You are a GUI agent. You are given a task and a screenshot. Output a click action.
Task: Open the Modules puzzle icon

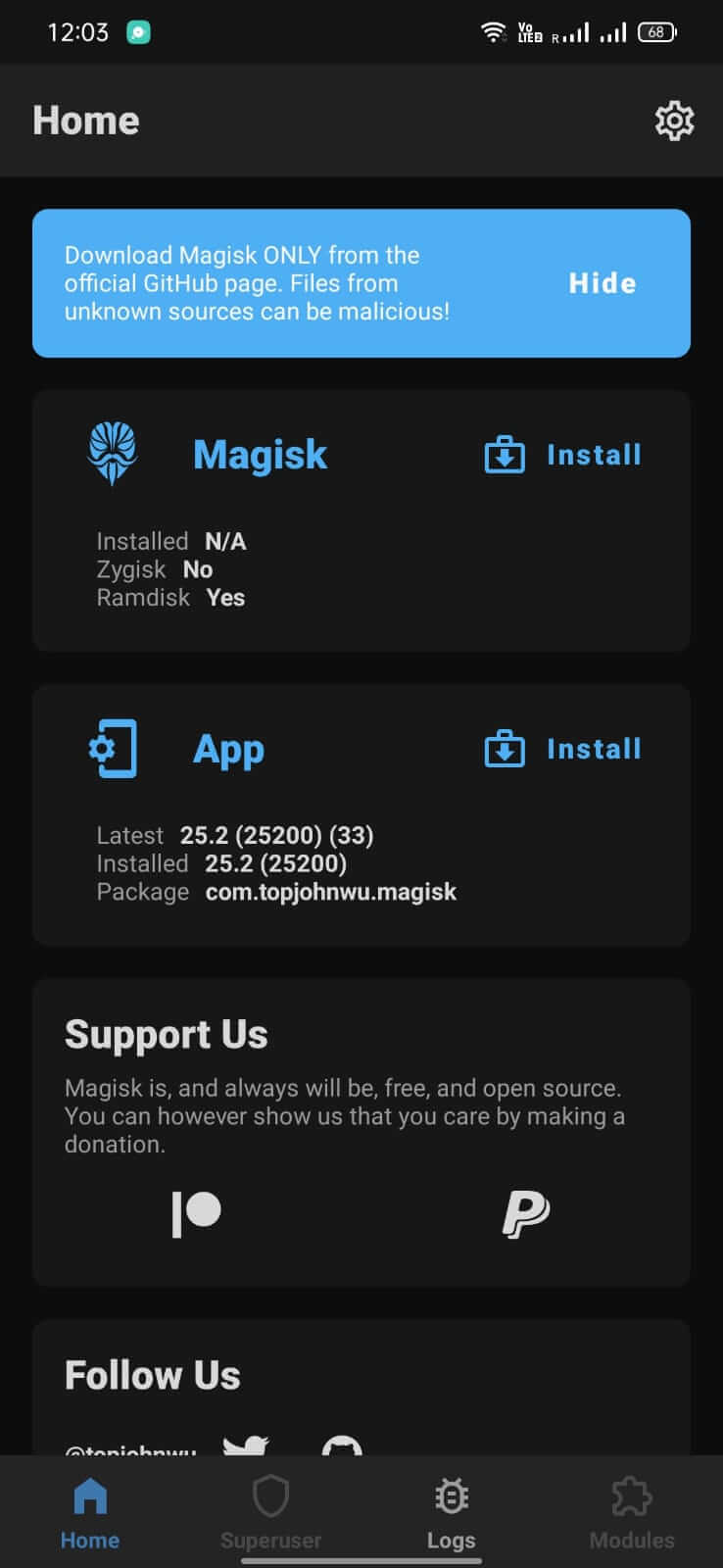(632, 1496)
